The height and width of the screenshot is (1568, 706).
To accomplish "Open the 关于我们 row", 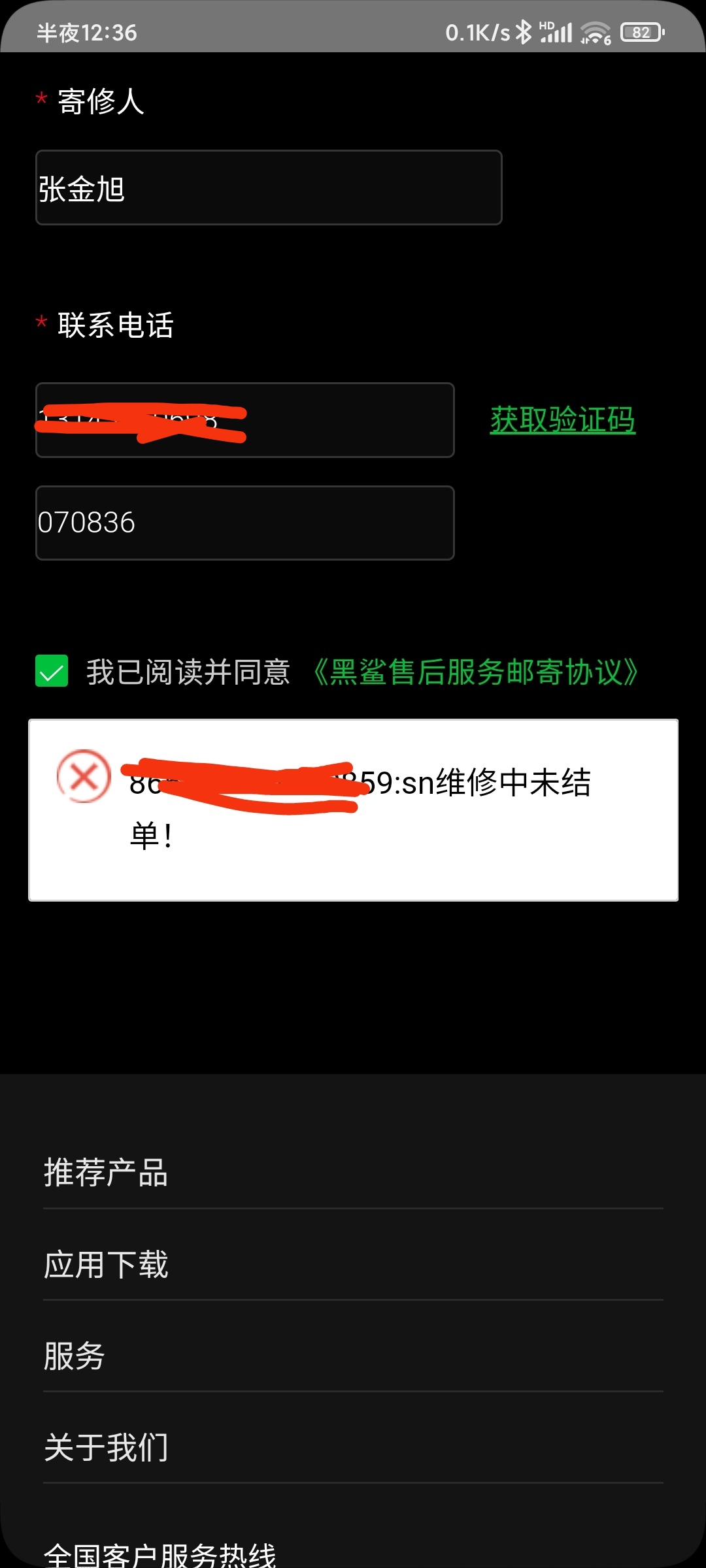I will [353, 1447].
